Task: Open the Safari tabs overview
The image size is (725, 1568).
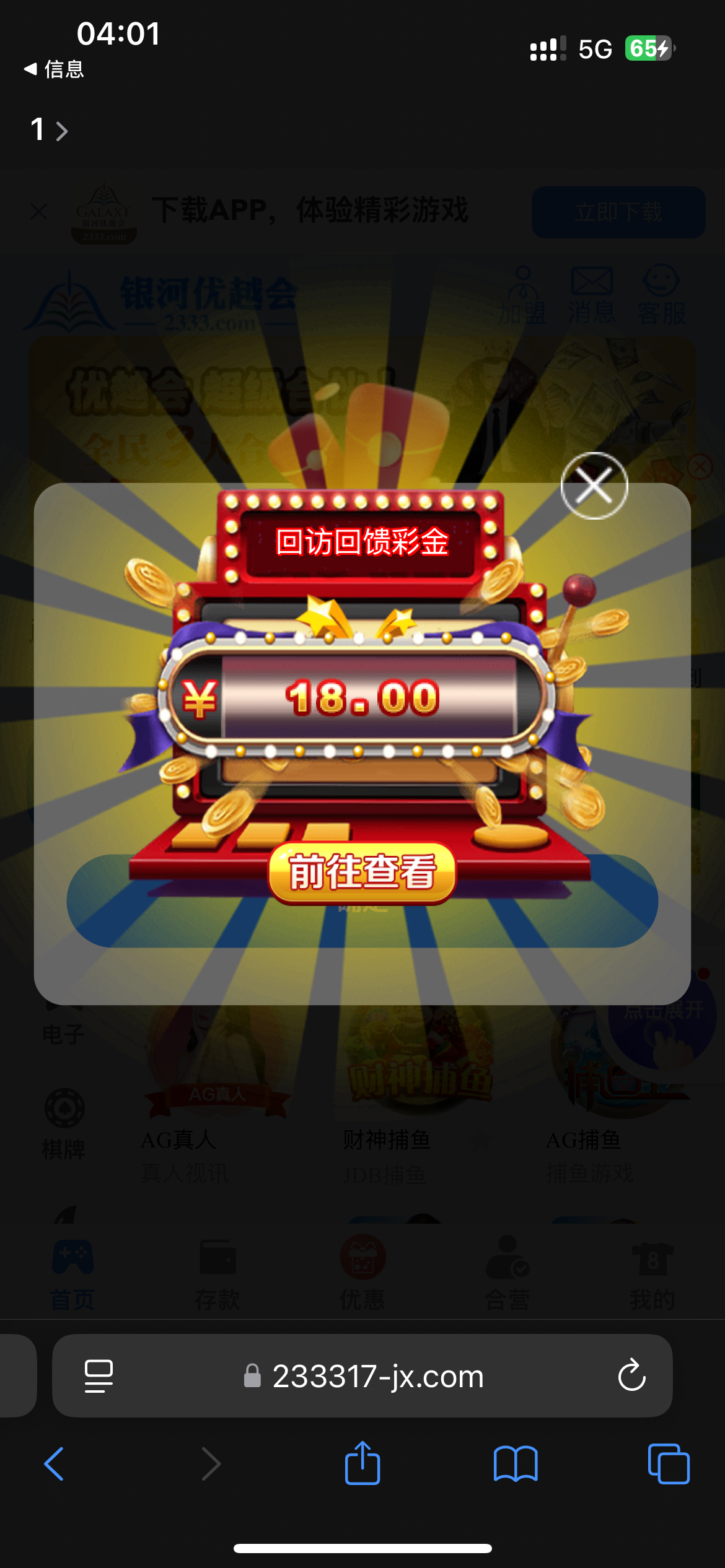Action: click(668, 1464)
